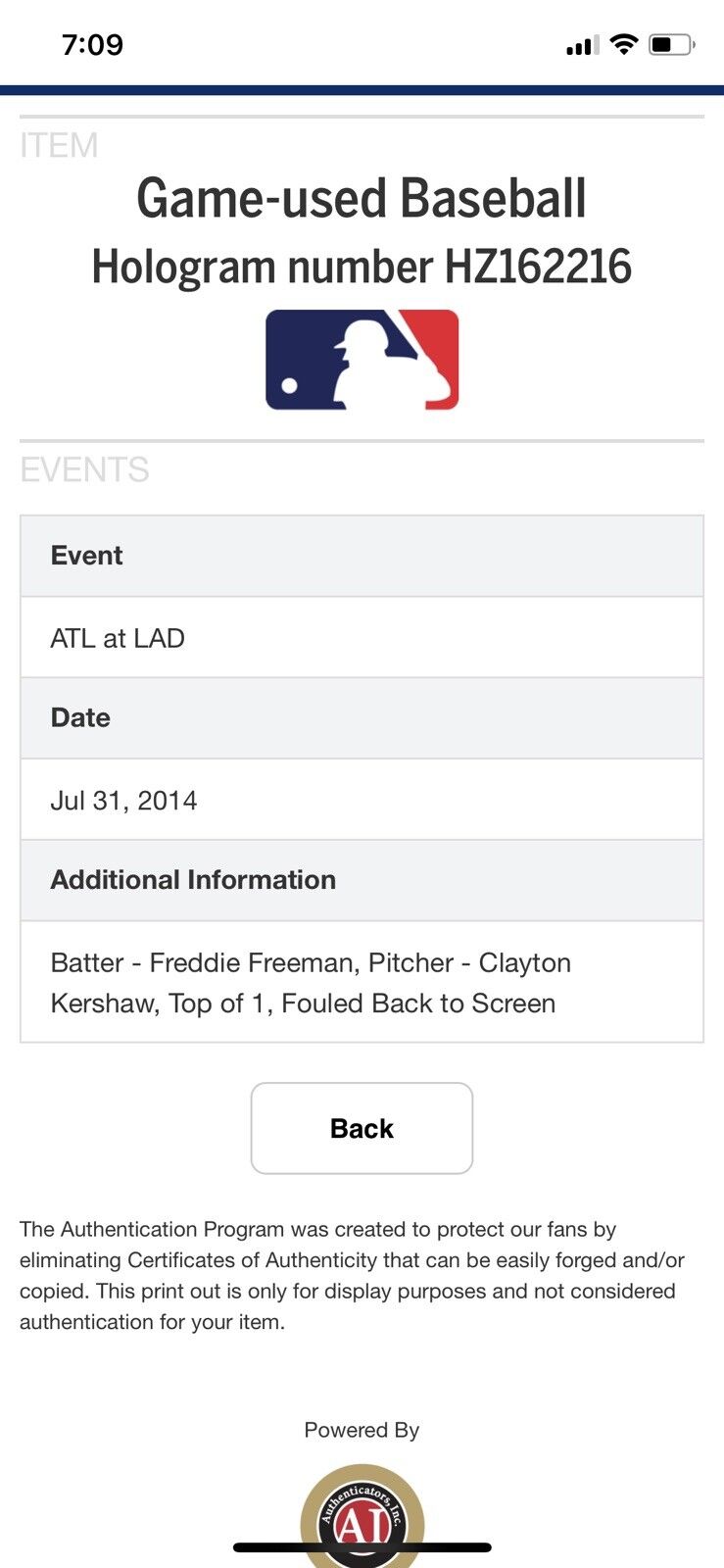This screenshot has height=1568, width=724.
Task: Expand the Date row
Action: pos(80,717)
